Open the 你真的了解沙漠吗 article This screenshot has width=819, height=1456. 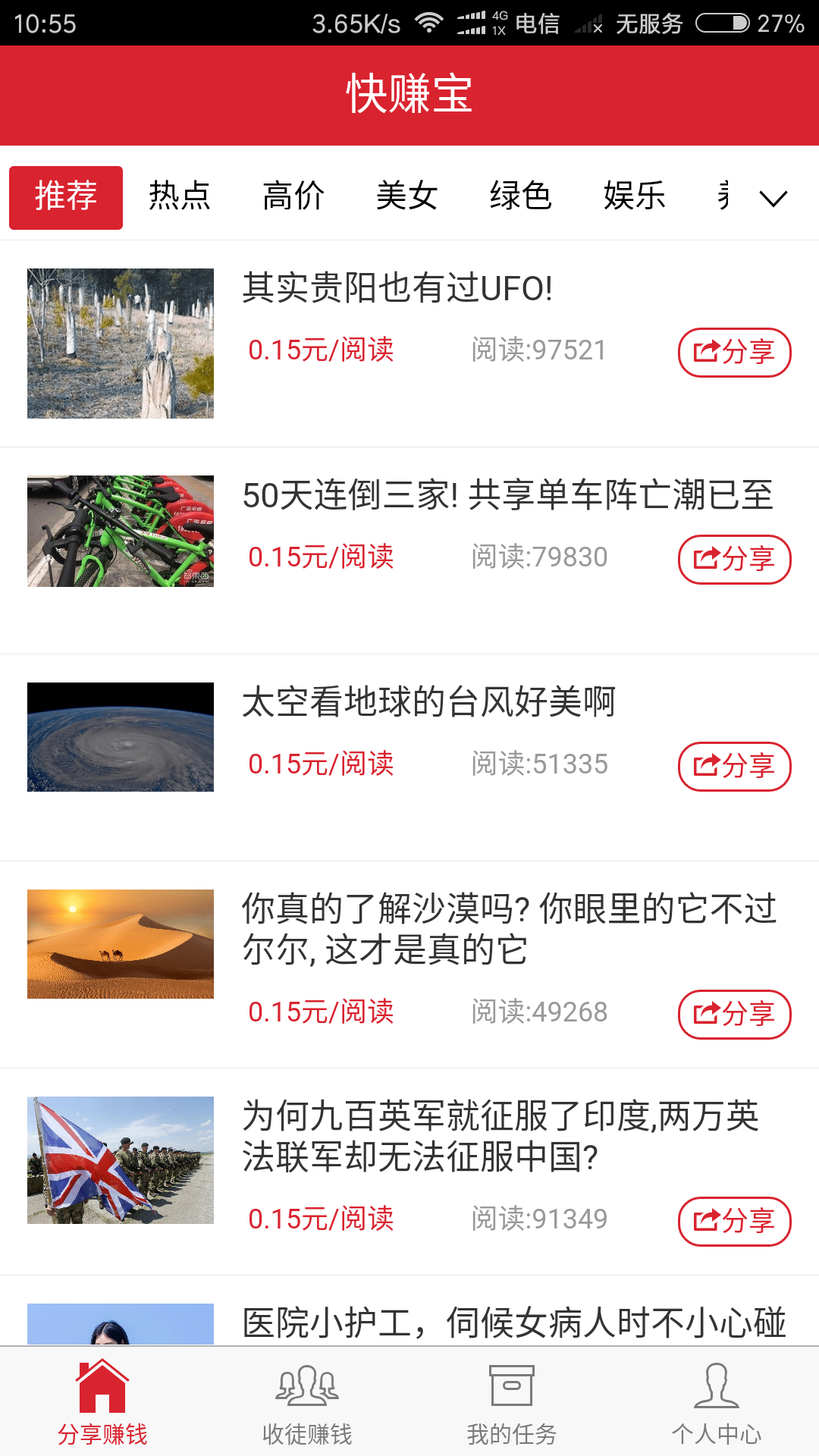pos(510,929)
